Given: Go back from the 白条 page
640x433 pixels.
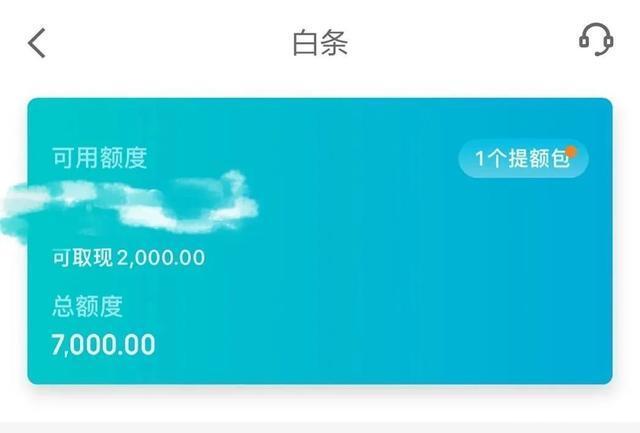Looking at the screenshot, I should coord(37,43).
